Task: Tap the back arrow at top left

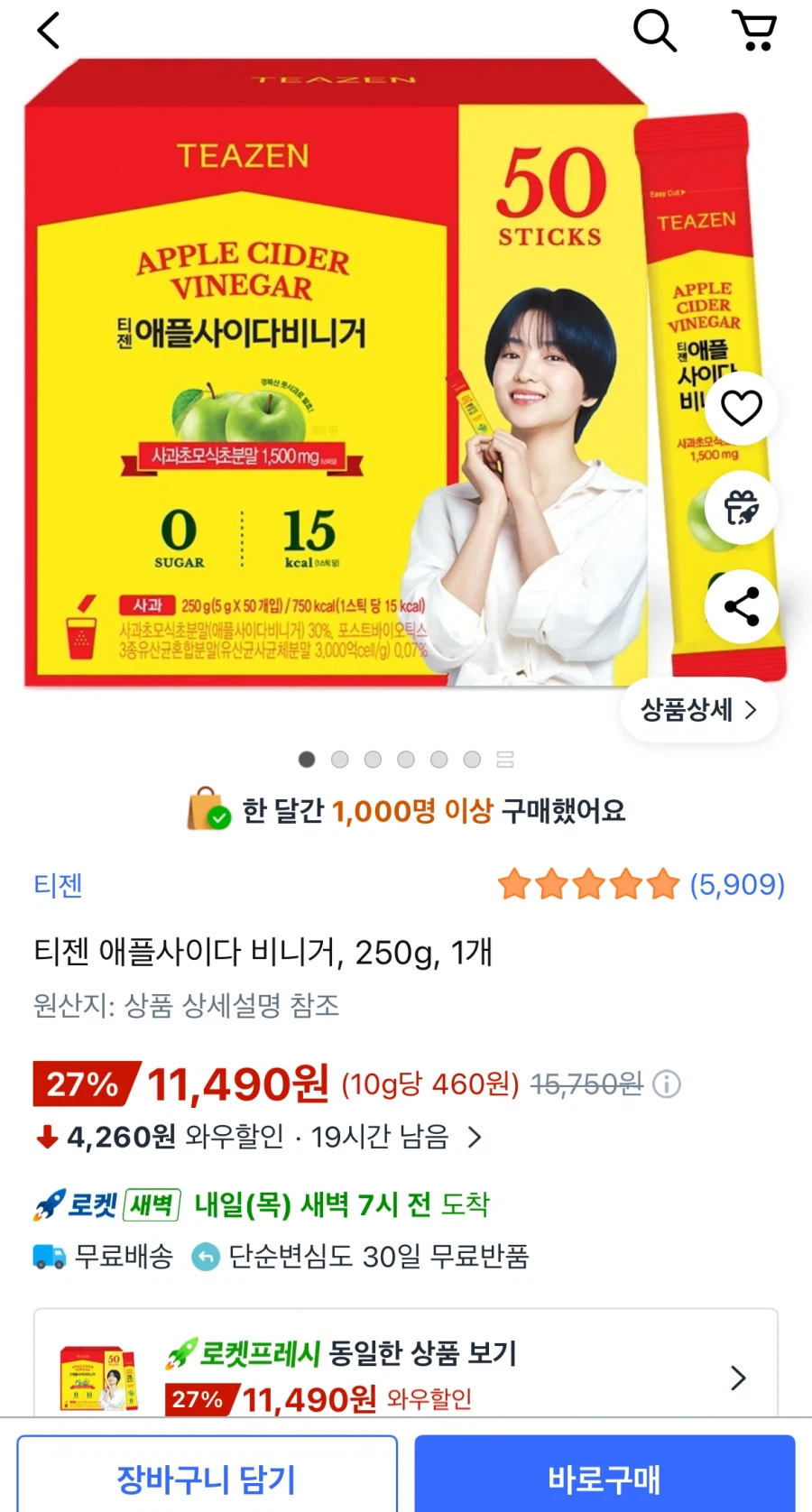Action: pyautogui.click(x=47, y=30)
